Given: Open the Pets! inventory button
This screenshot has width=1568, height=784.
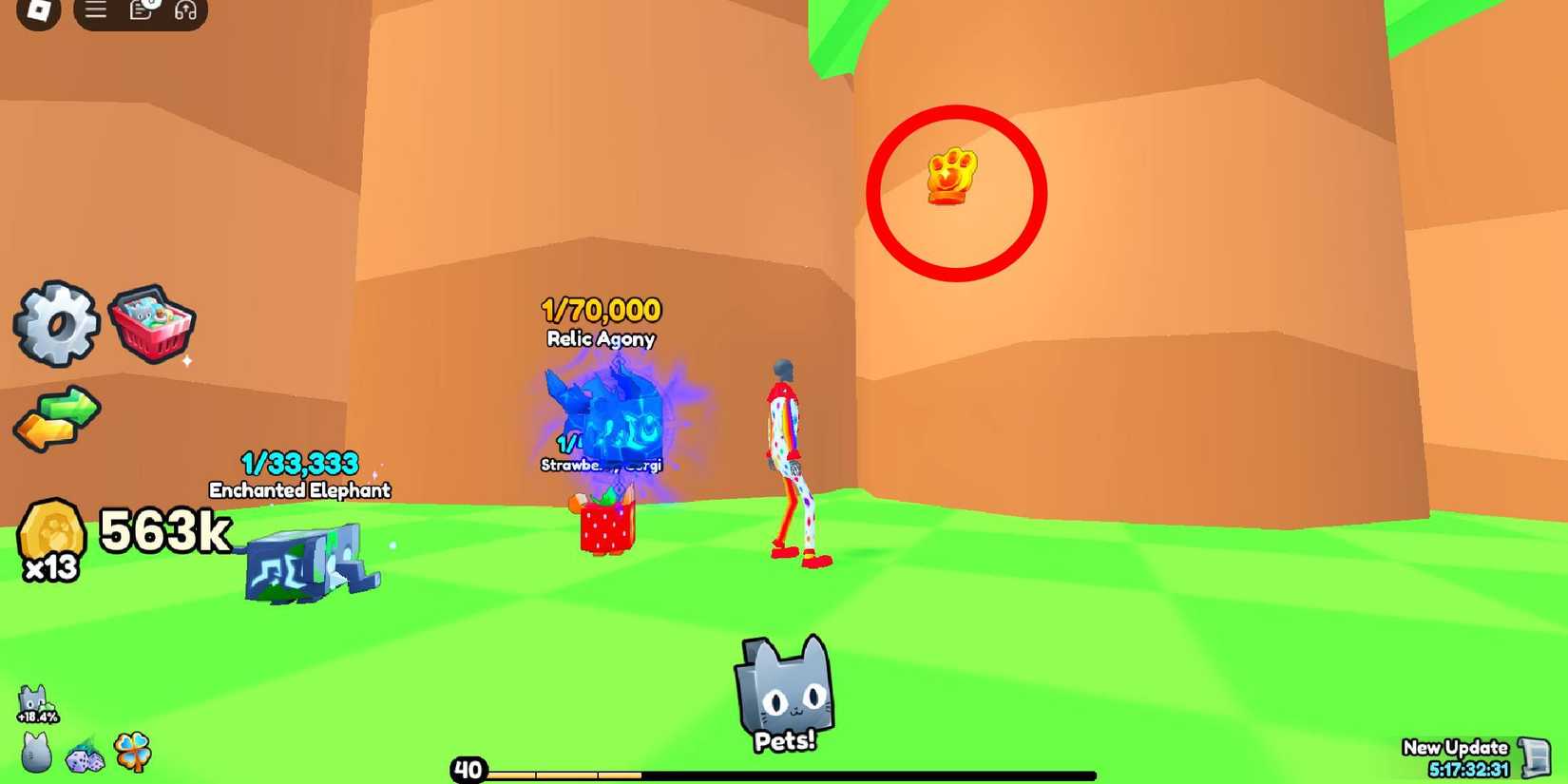Looking at the screenshot, I should 784,694.
